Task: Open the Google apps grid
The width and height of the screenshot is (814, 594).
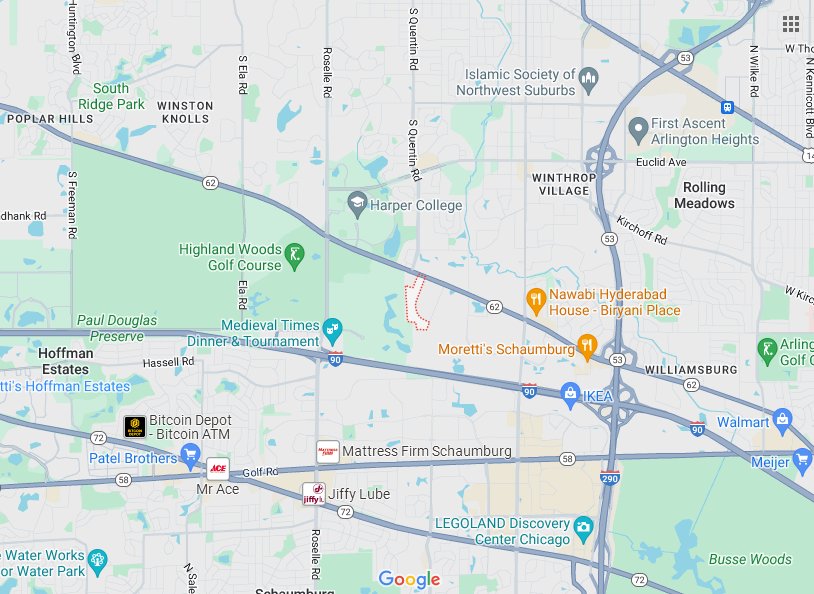Action: coord(790,23)
